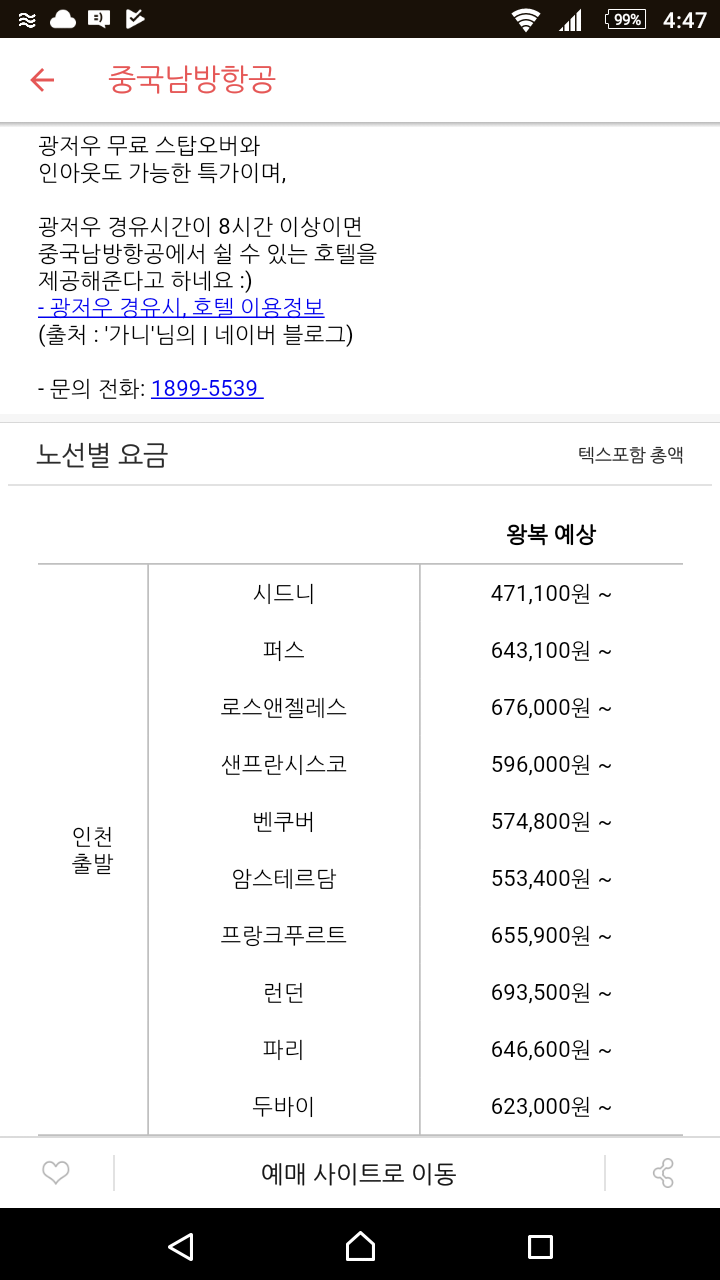720x1280 pixels.
Task: Open the 광저우 경유시, 호텔 이용정보 link
Action: 181,308
